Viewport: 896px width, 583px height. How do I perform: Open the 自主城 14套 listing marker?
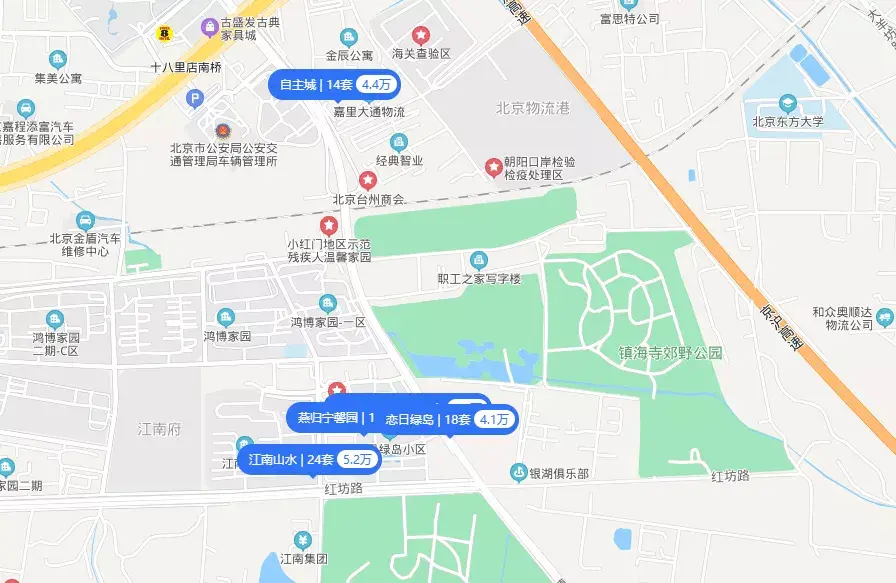335,85
